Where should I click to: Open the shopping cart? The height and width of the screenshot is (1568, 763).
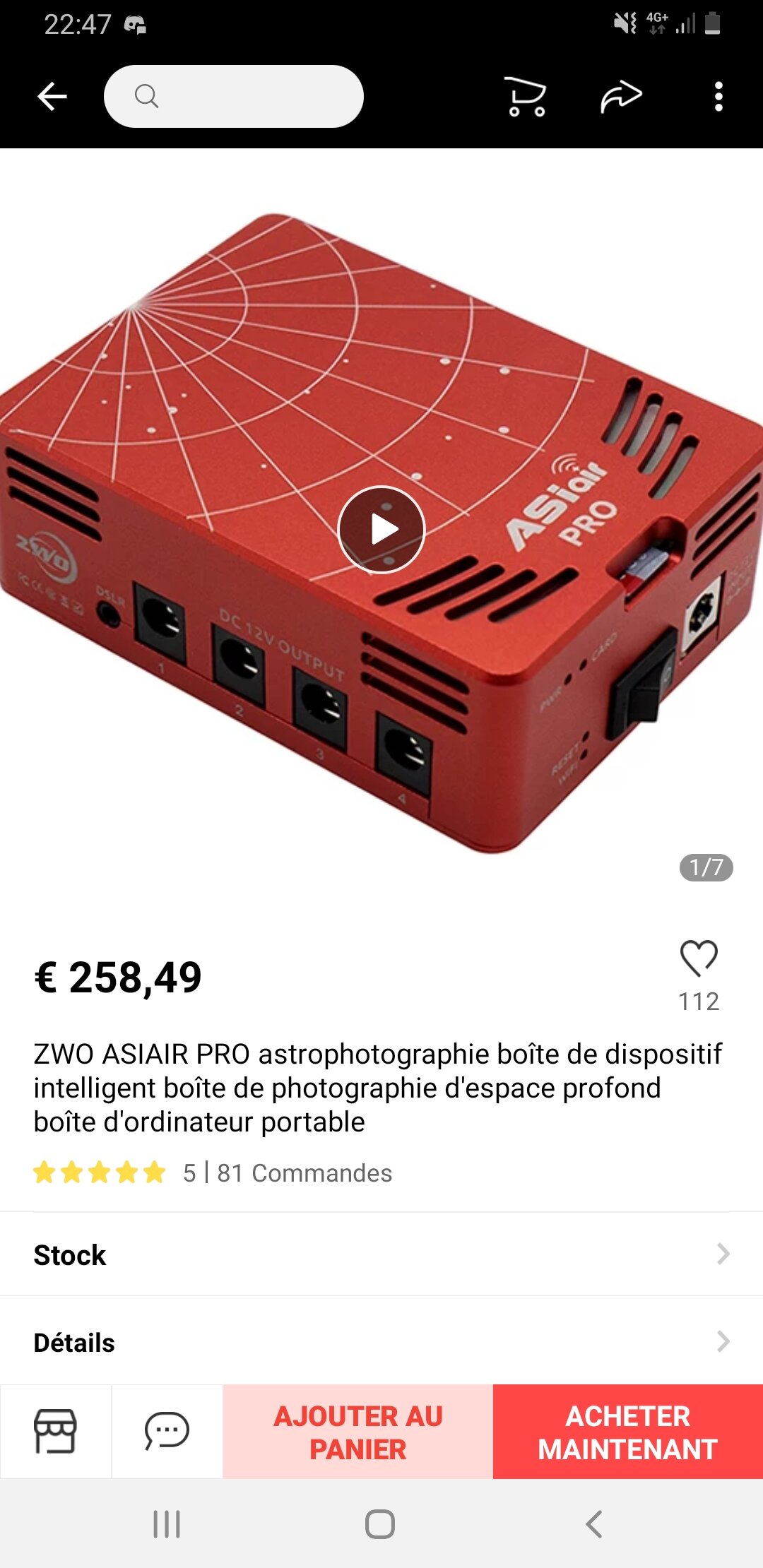[526, 97]
